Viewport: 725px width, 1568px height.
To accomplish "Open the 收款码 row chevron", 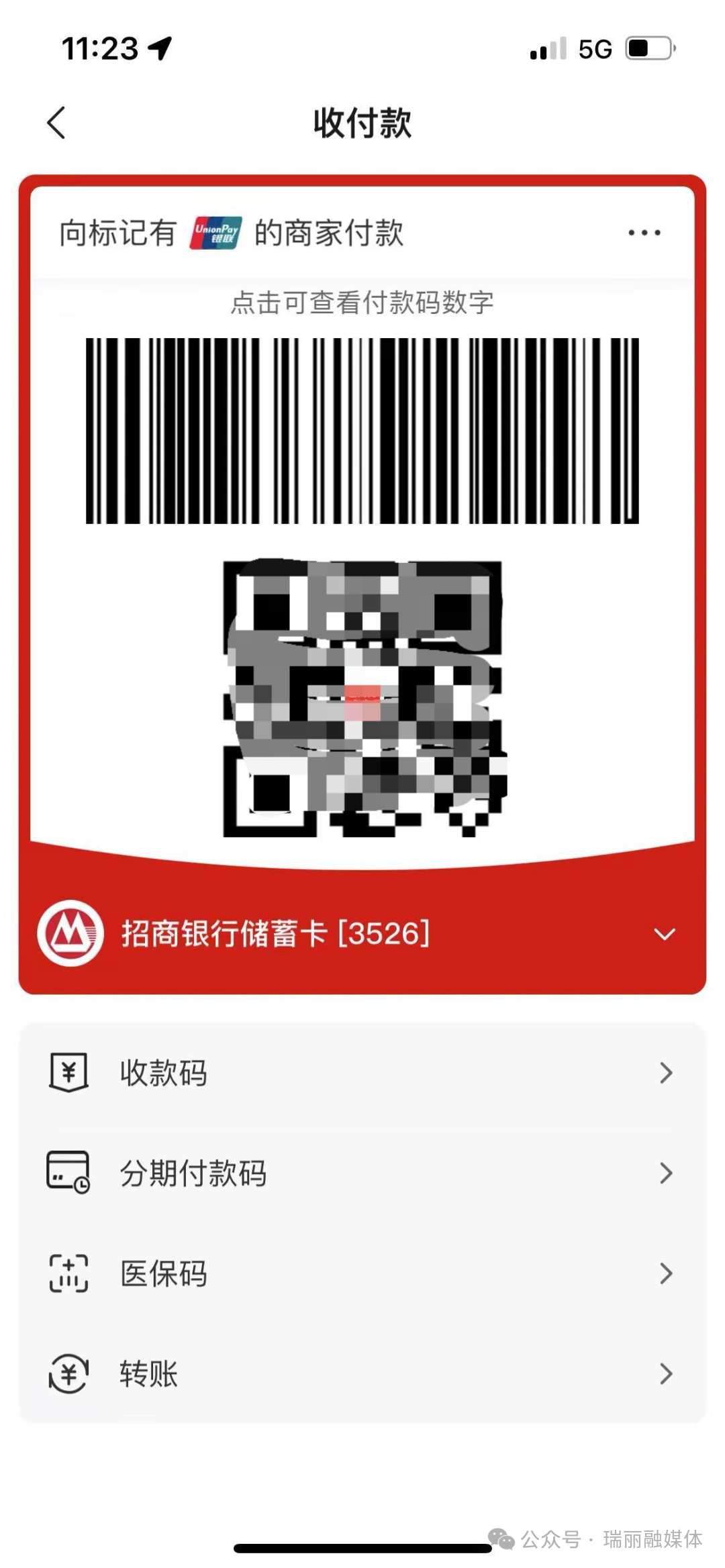I will [x=665, y=1072].
